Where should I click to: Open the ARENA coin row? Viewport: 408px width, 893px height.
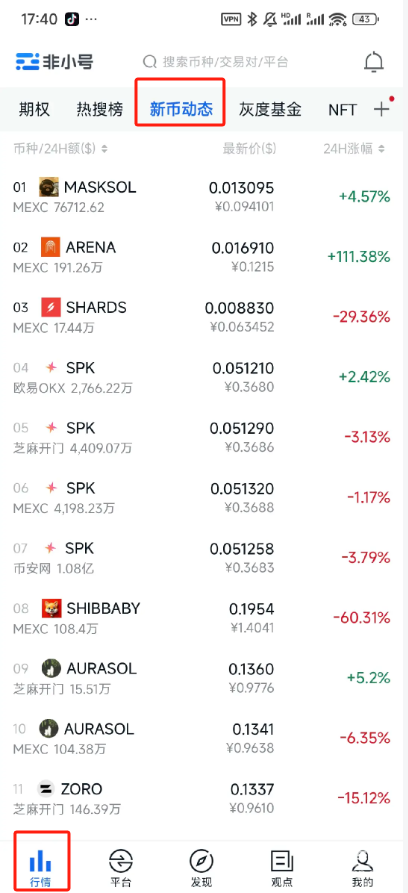coord(204,257)
